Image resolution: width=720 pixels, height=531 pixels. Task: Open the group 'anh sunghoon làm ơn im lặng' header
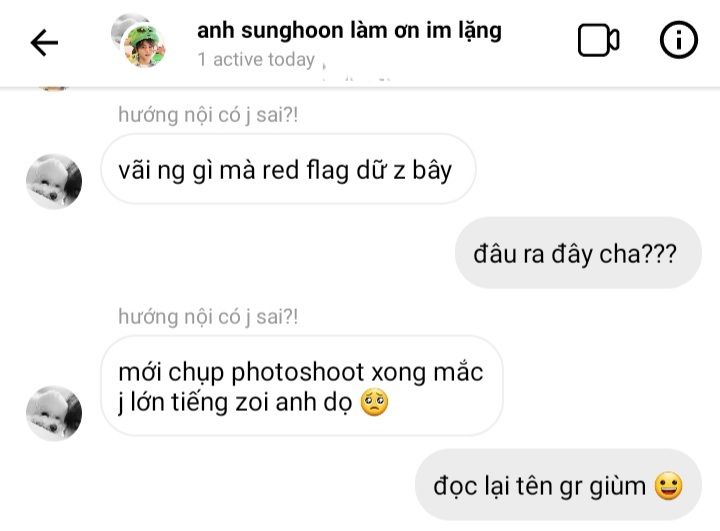point(348,32)
